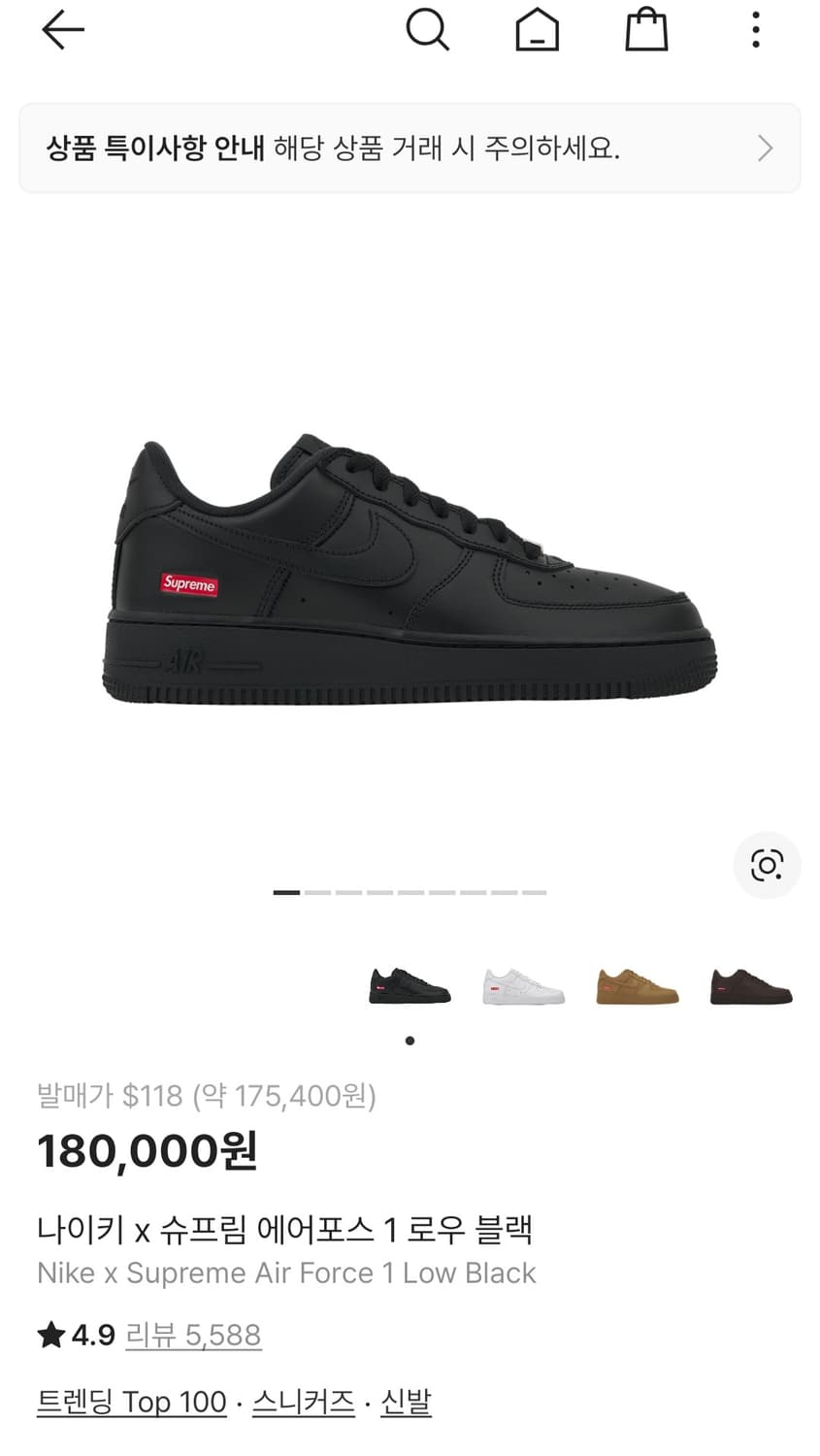Go to the home screen

[538, 29]
